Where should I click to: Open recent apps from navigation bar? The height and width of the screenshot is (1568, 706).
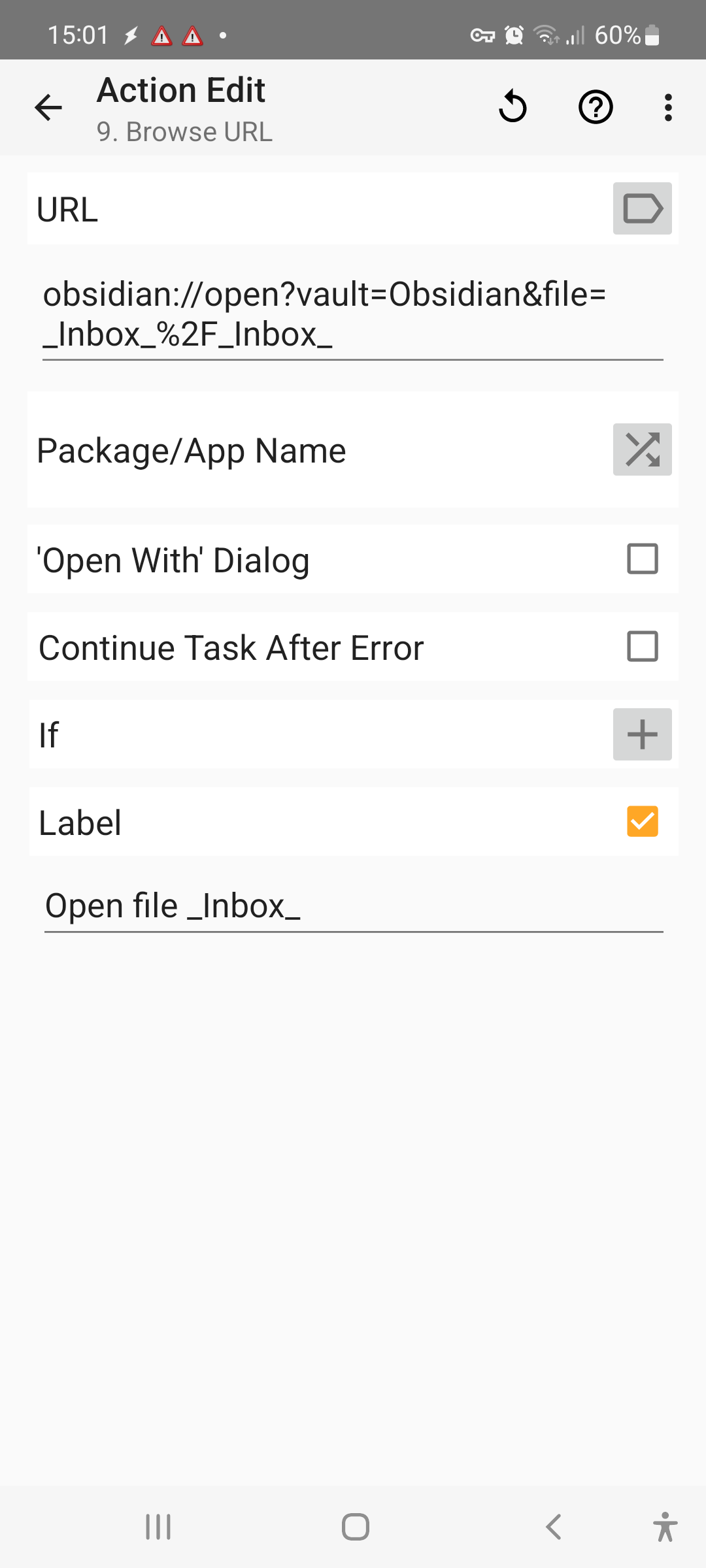[158, 1527]
